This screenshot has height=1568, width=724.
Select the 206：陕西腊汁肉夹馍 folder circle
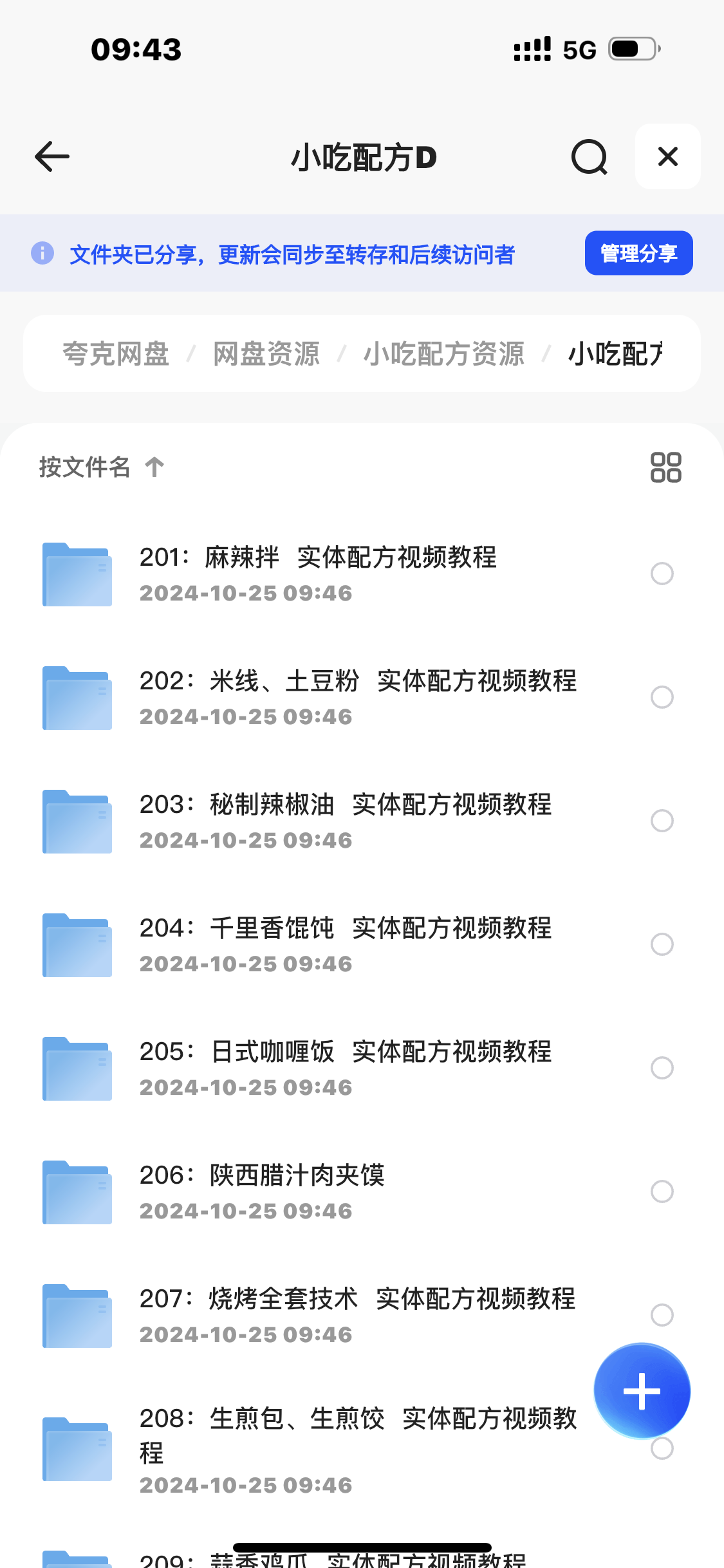pyautogui.click(x=662, y=1191)
